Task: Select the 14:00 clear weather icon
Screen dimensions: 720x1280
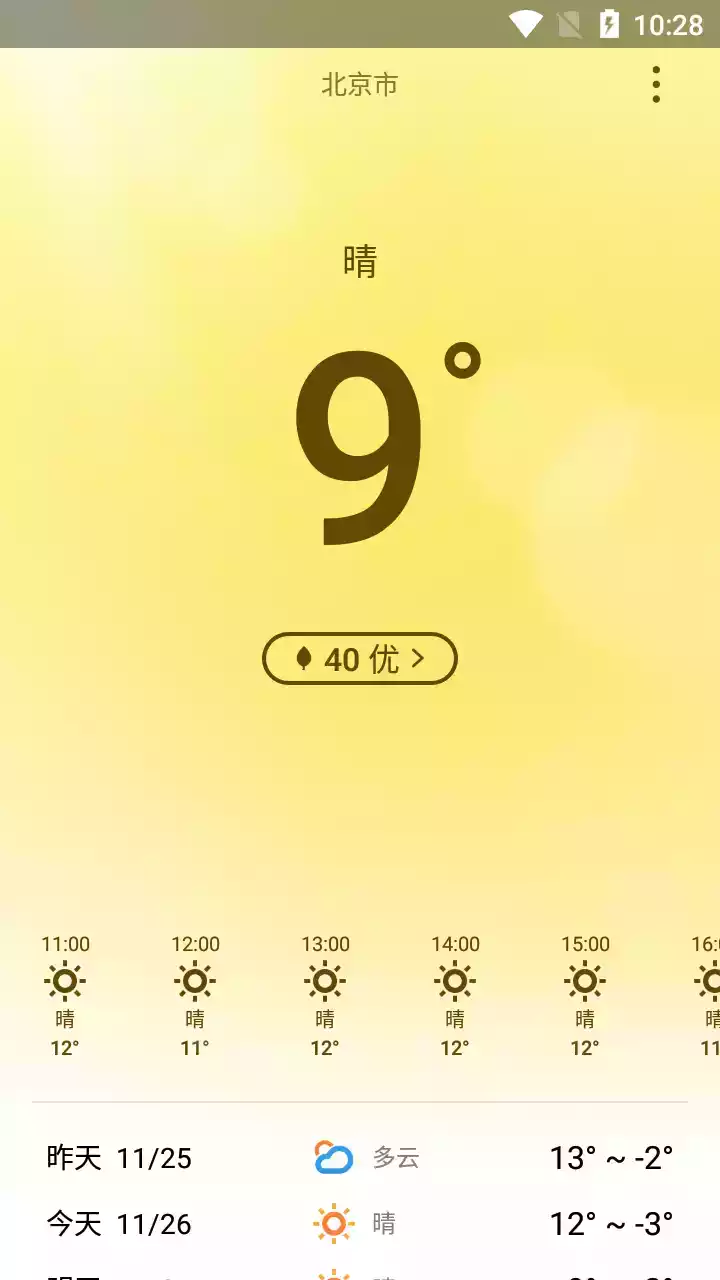Action: [455, 981]
